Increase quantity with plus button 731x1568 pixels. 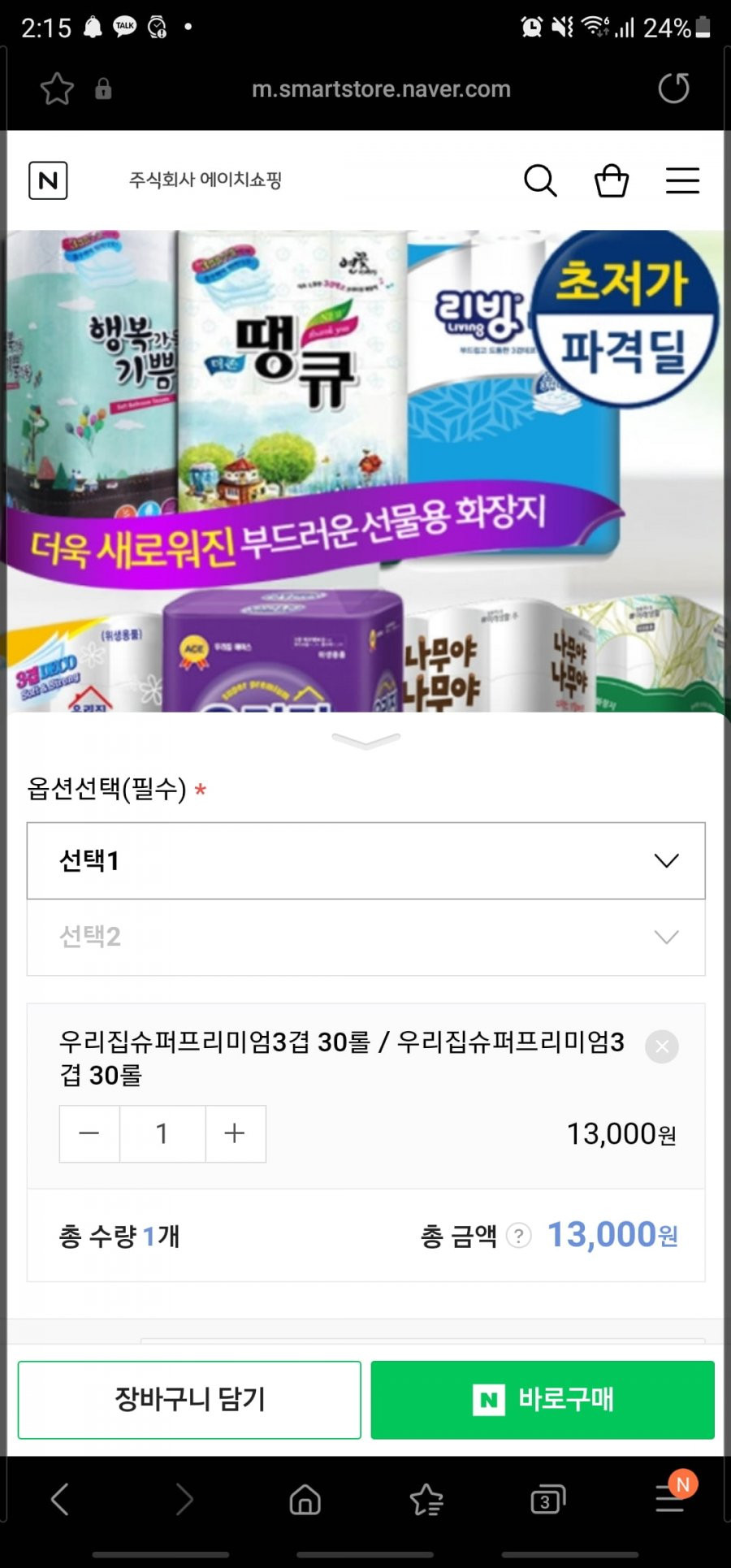(x=235, y=1133)
